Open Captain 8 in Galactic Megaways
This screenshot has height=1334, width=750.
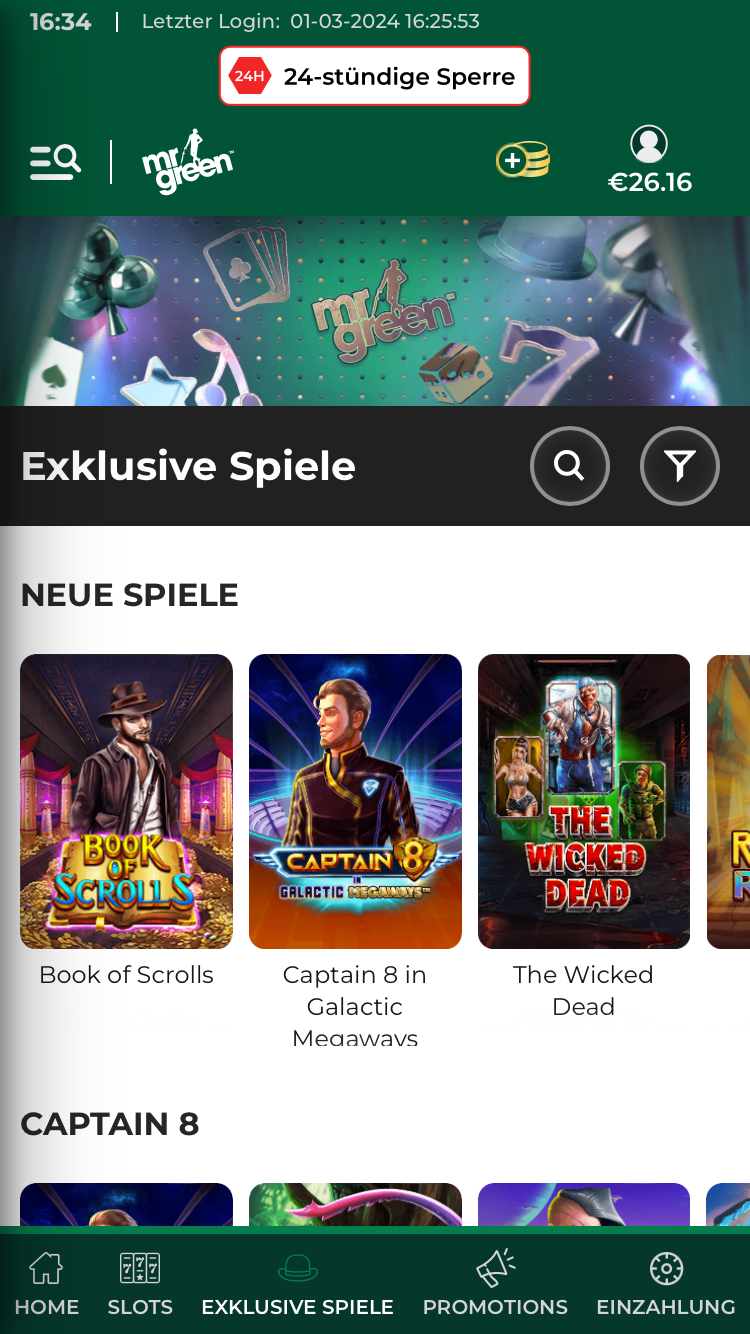click(355, 801)
